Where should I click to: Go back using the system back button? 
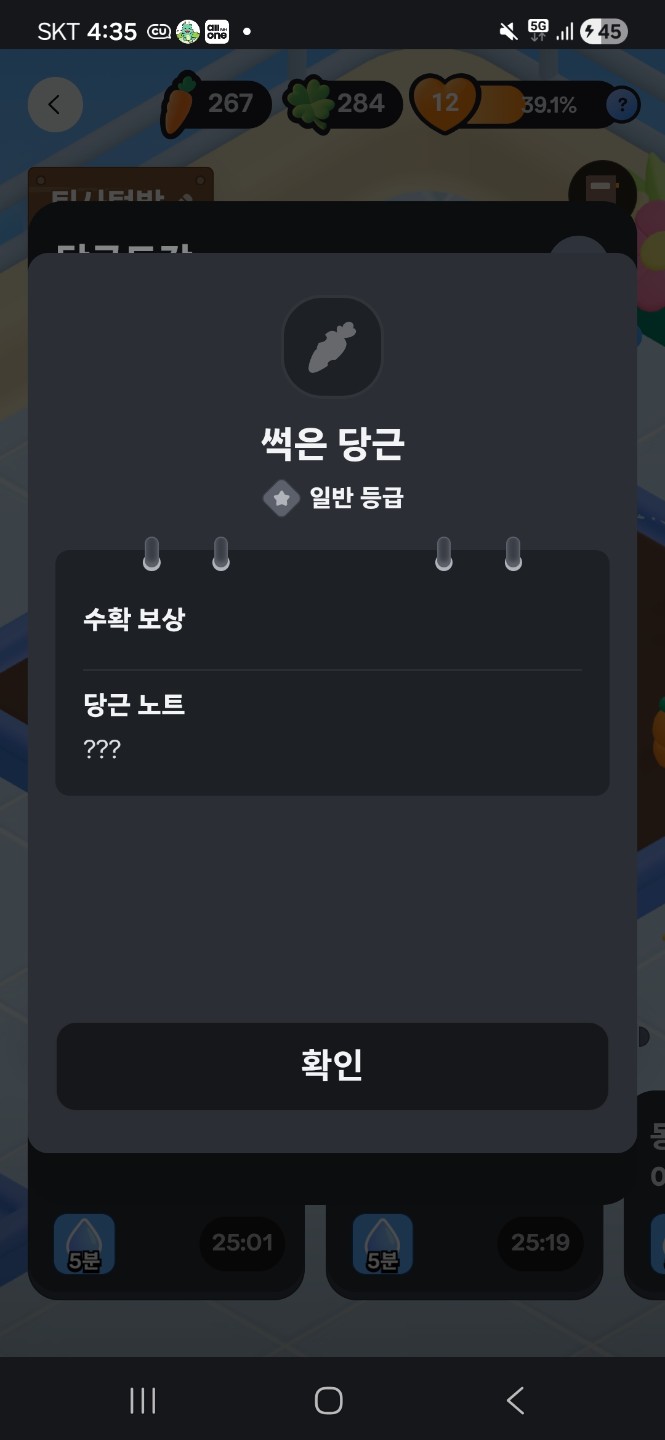point(515,1400)
